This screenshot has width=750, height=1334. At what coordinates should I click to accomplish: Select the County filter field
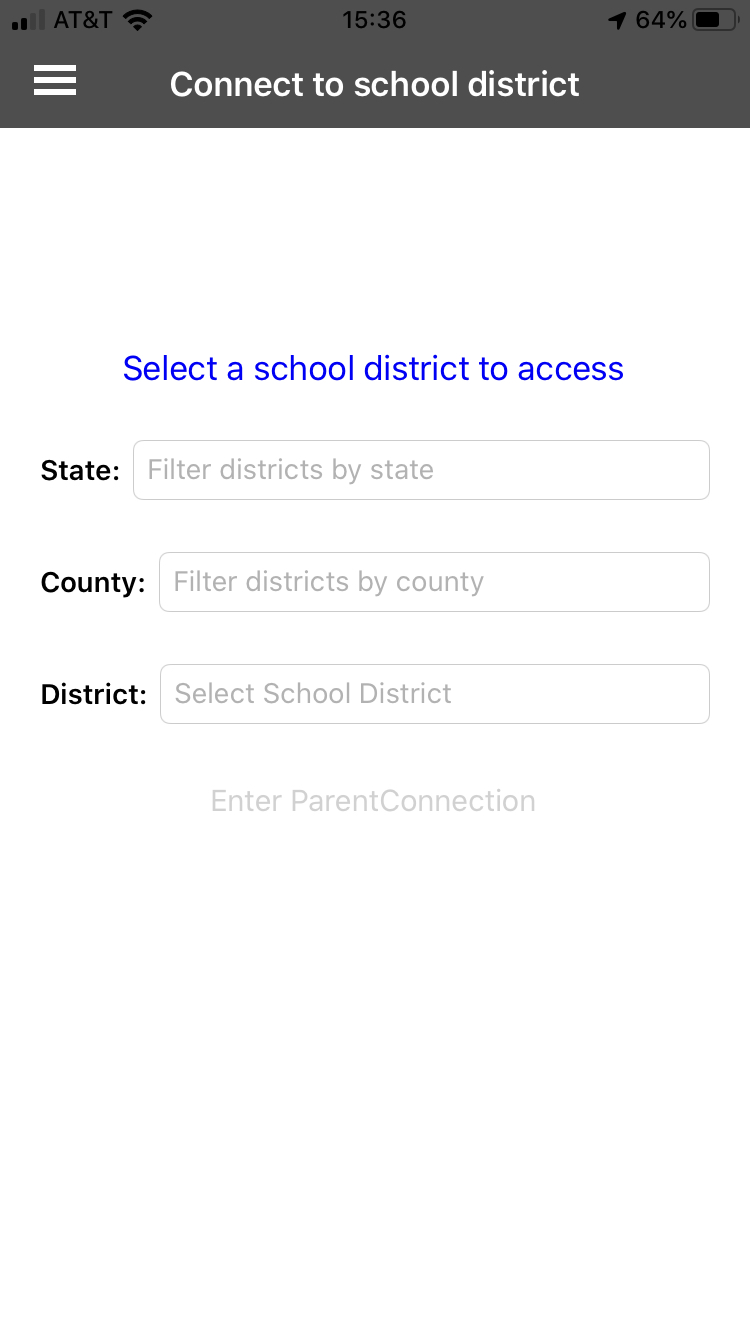coord(434,582)
